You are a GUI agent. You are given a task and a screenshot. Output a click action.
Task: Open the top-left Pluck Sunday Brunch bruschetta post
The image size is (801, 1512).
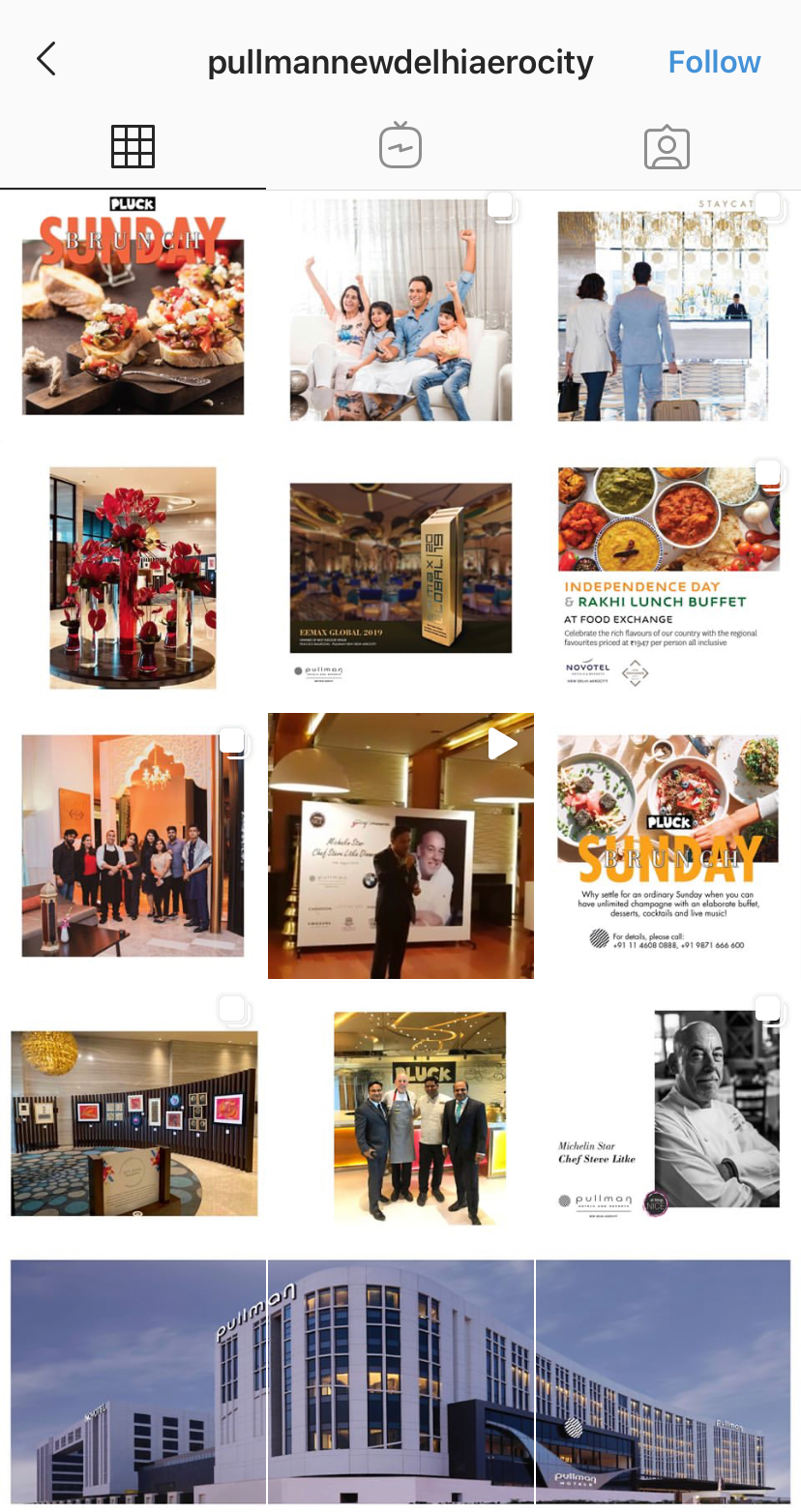click(133, 311)
